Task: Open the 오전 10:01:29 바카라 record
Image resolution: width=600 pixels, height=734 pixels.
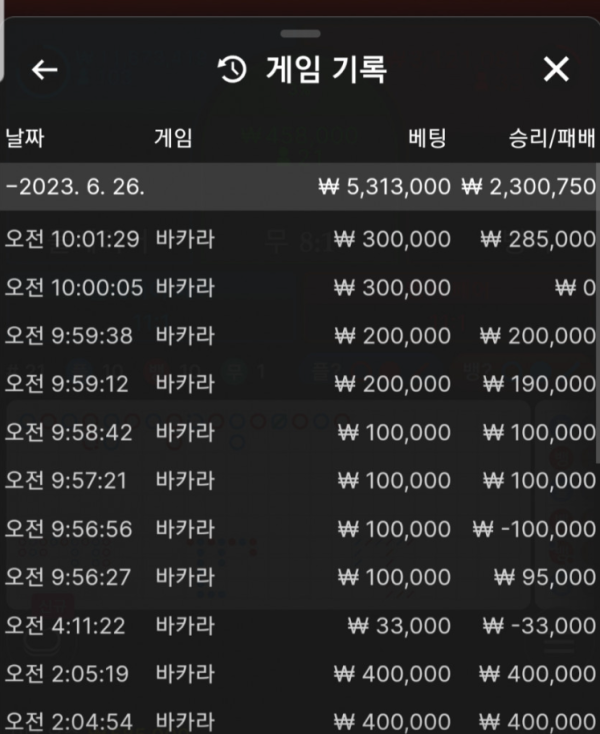Action: 300,239
